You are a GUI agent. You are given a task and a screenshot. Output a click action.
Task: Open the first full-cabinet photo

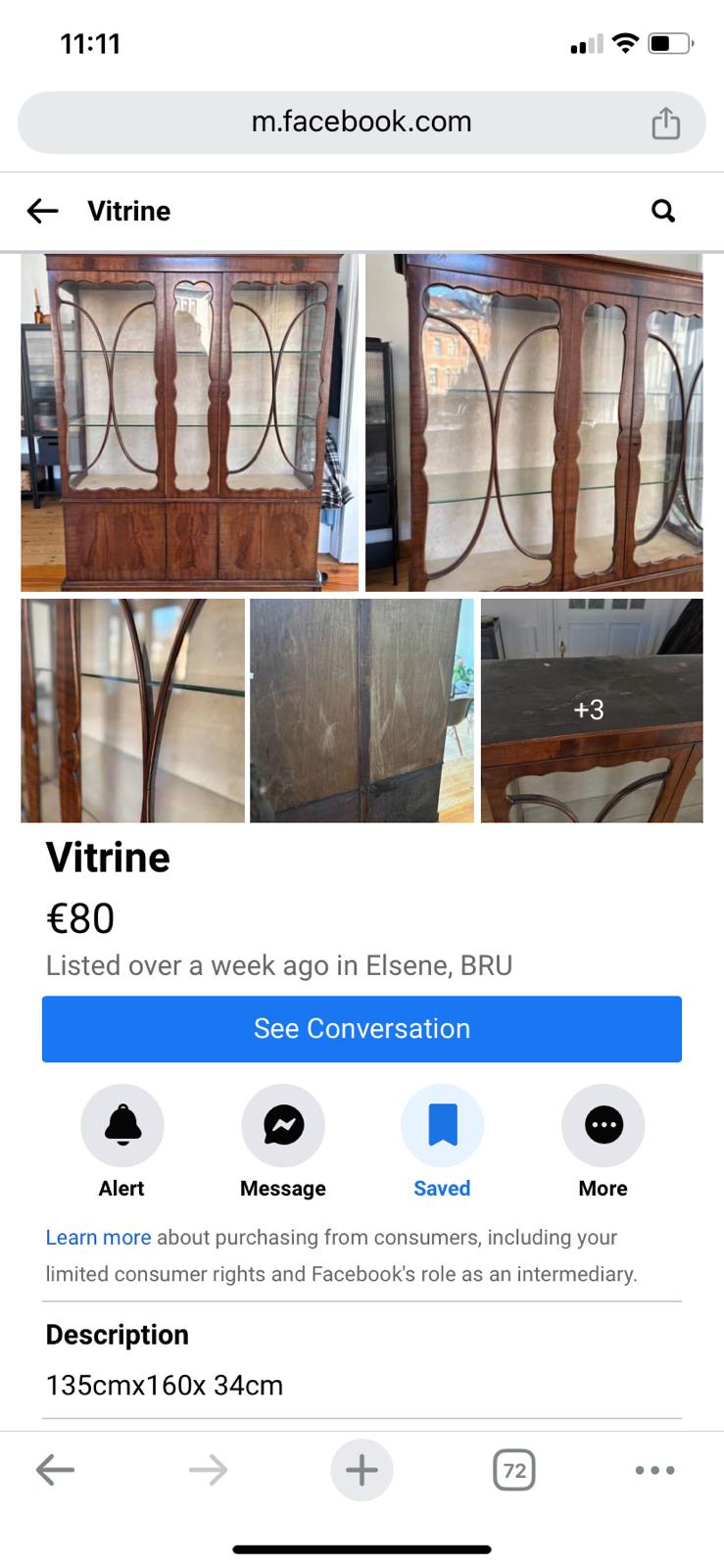point(189,422)
